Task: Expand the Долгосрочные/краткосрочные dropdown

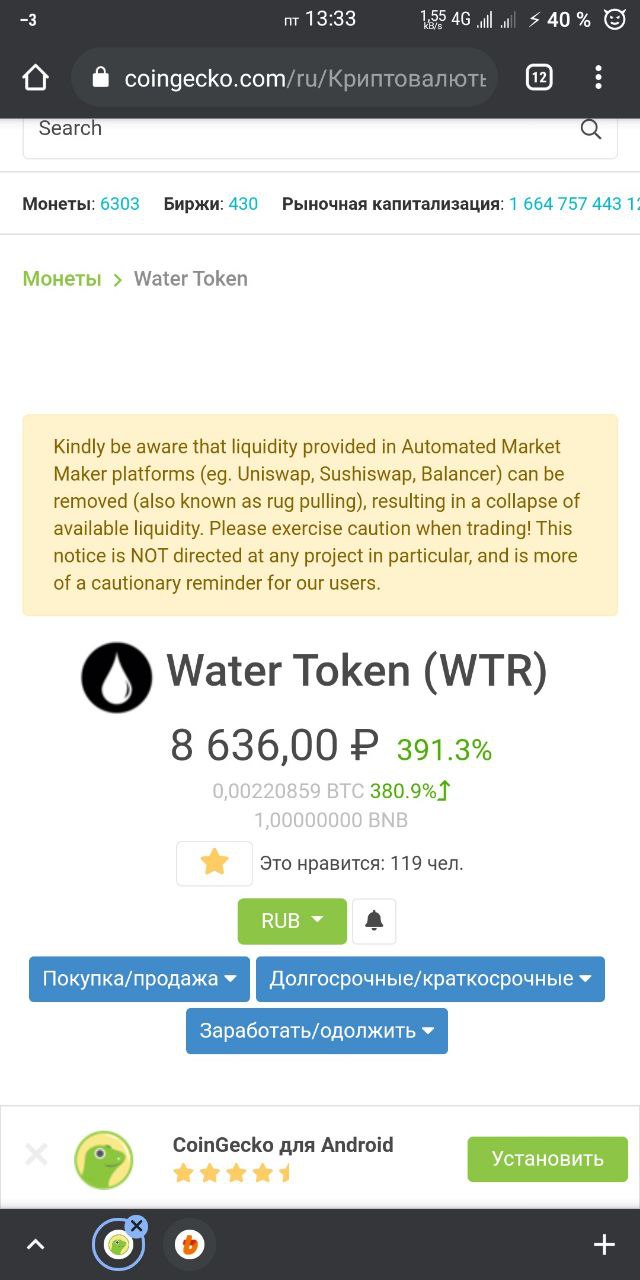Action: [430, 979]
